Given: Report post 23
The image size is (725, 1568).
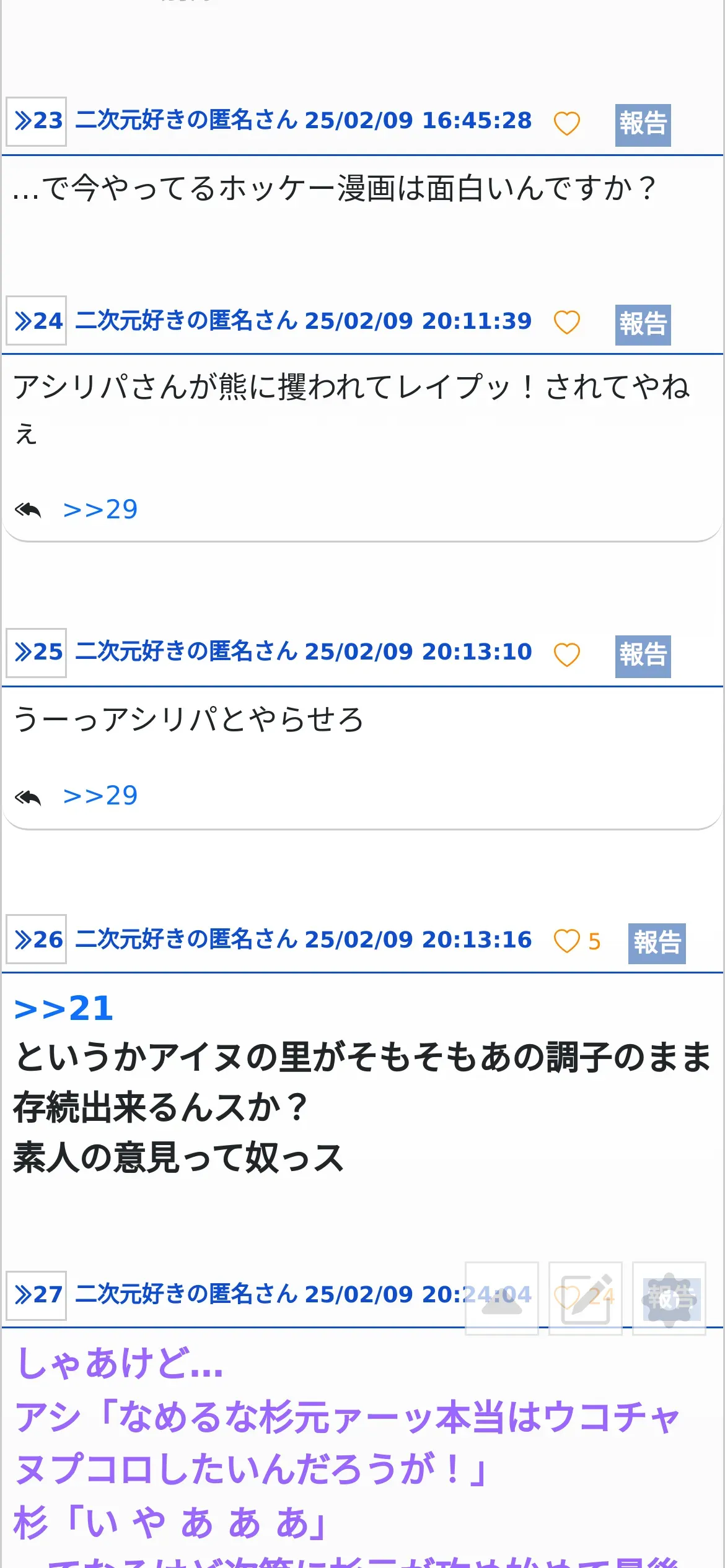Looking at the screenshot, I should (x=643, y=124).
